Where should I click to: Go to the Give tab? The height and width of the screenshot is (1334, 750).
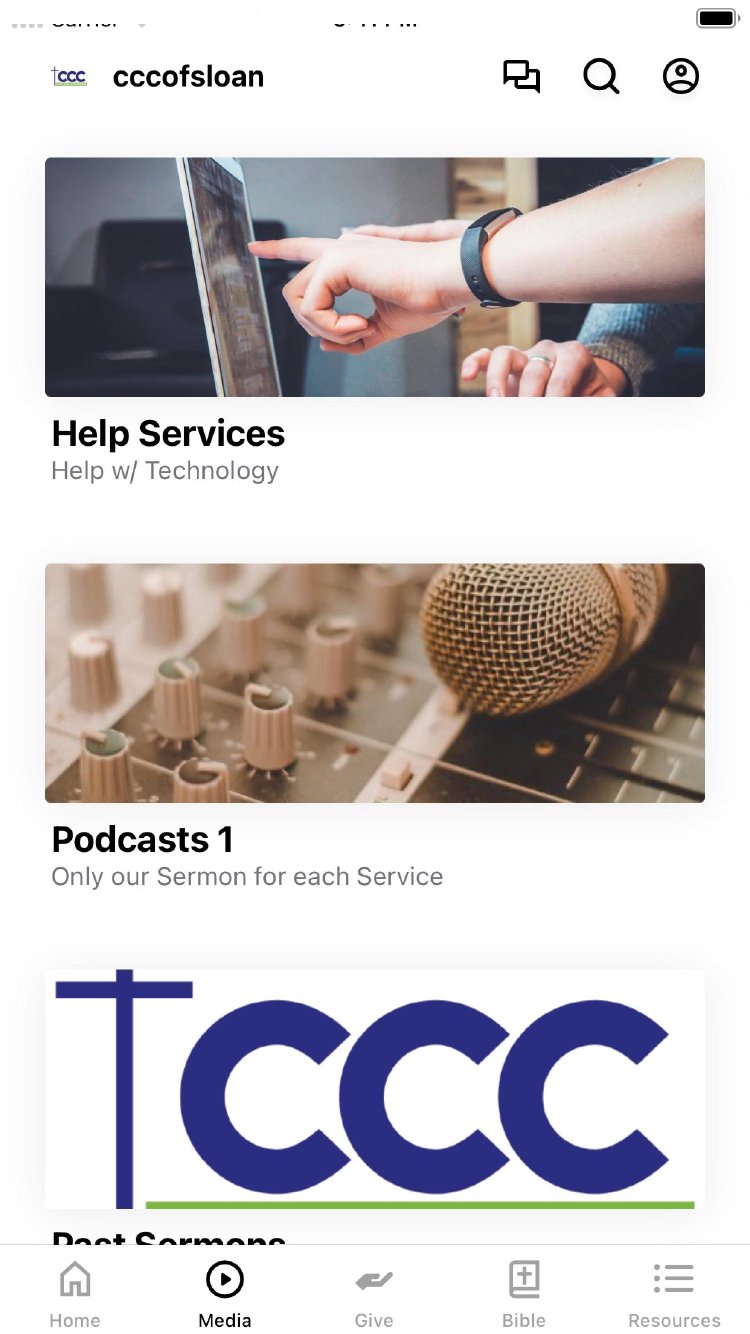[374, 1292]
